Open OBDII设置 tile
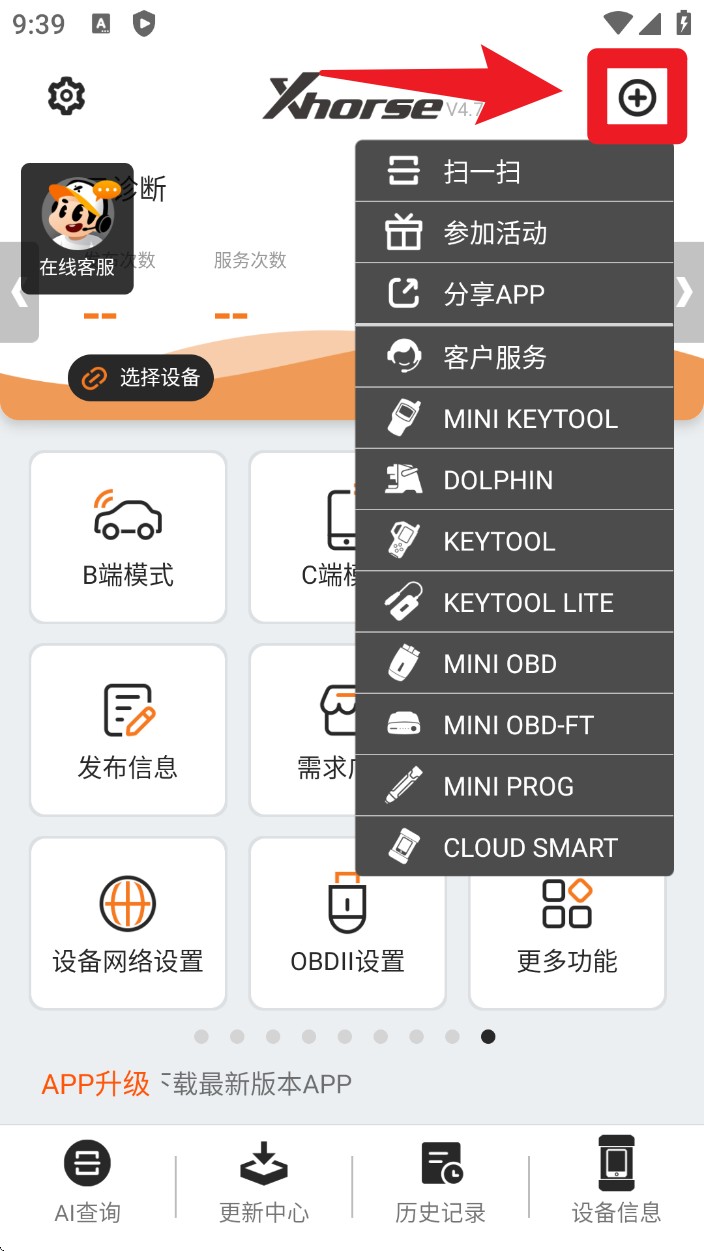 pos(347,923)
